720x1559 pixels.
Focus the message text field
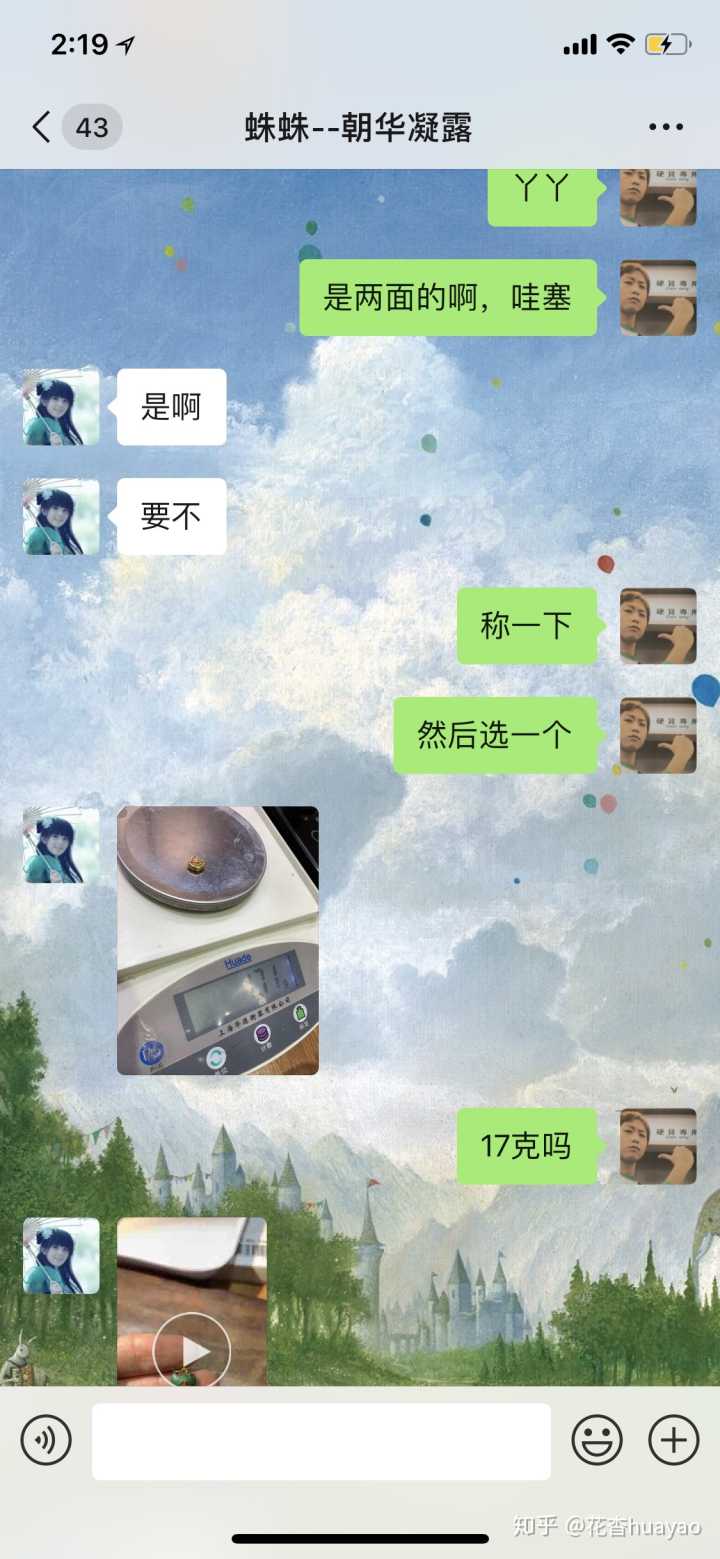click(x=321, y=1441)
